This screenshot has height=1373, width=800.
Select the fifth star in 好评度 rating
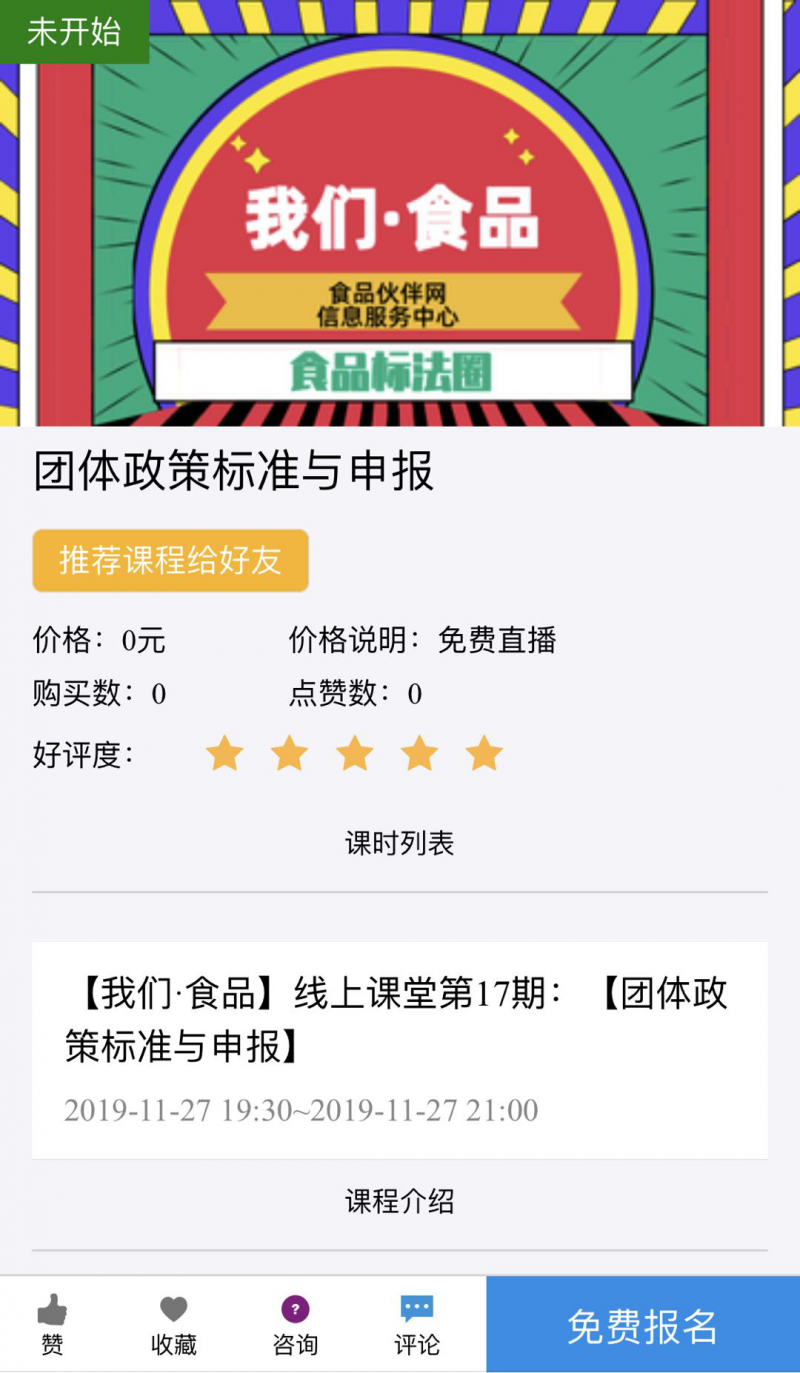[485, 753]
